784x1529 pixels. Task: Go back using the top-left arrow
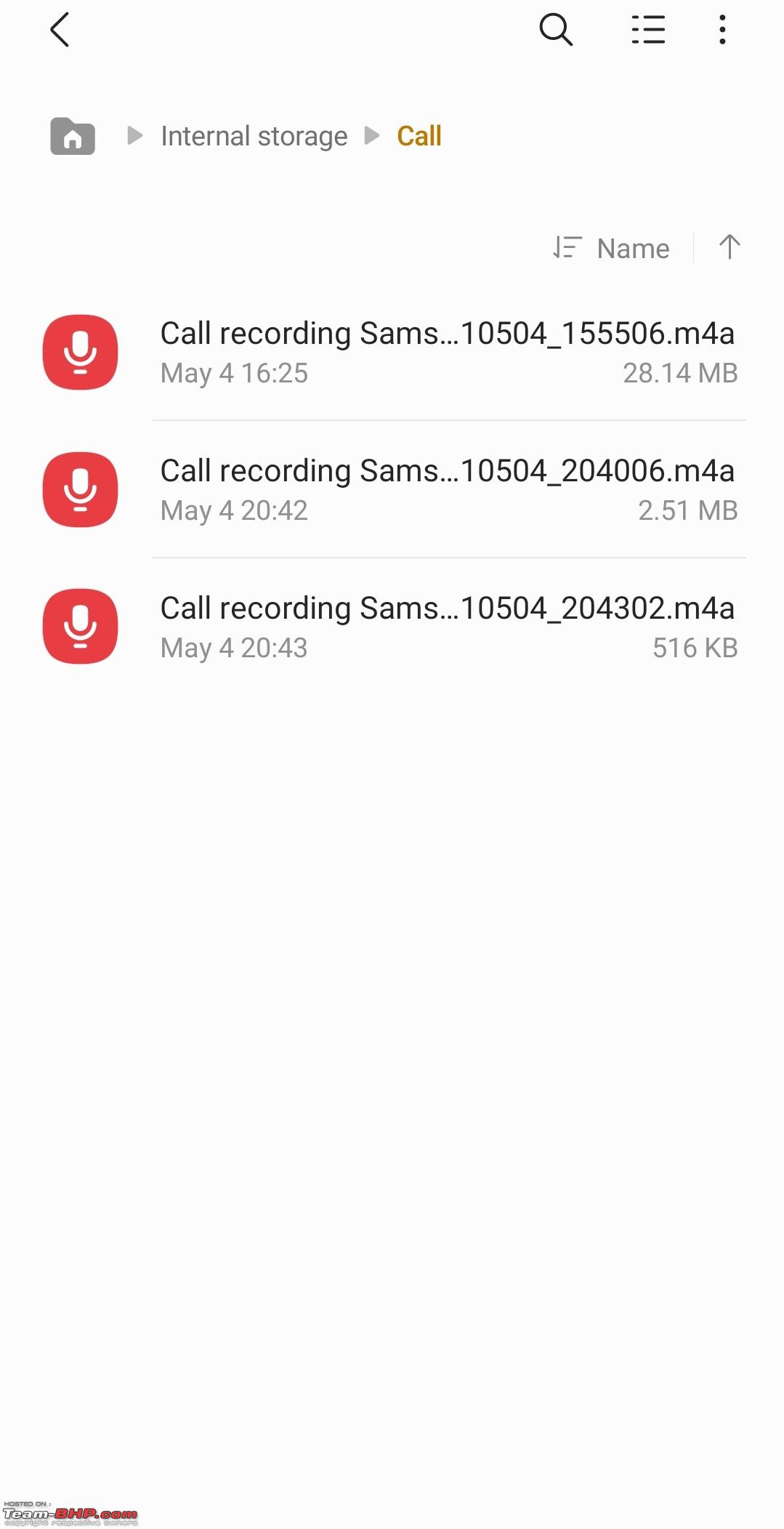coord(60,30)
